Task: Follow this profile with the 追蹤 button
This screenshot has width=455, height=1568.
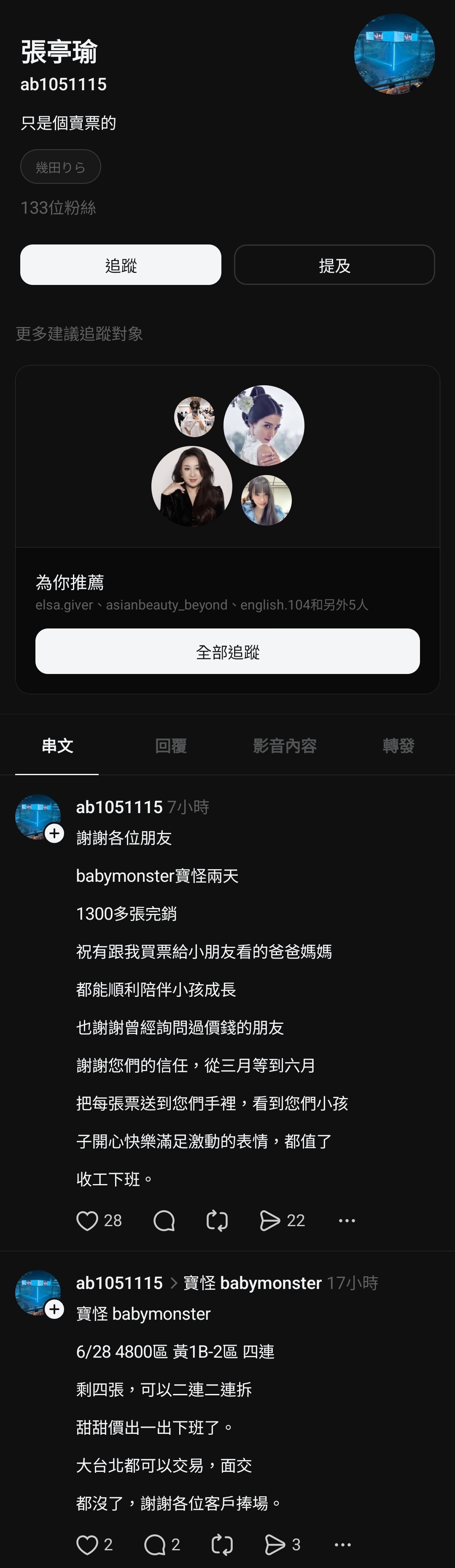Action: point(121,265)
